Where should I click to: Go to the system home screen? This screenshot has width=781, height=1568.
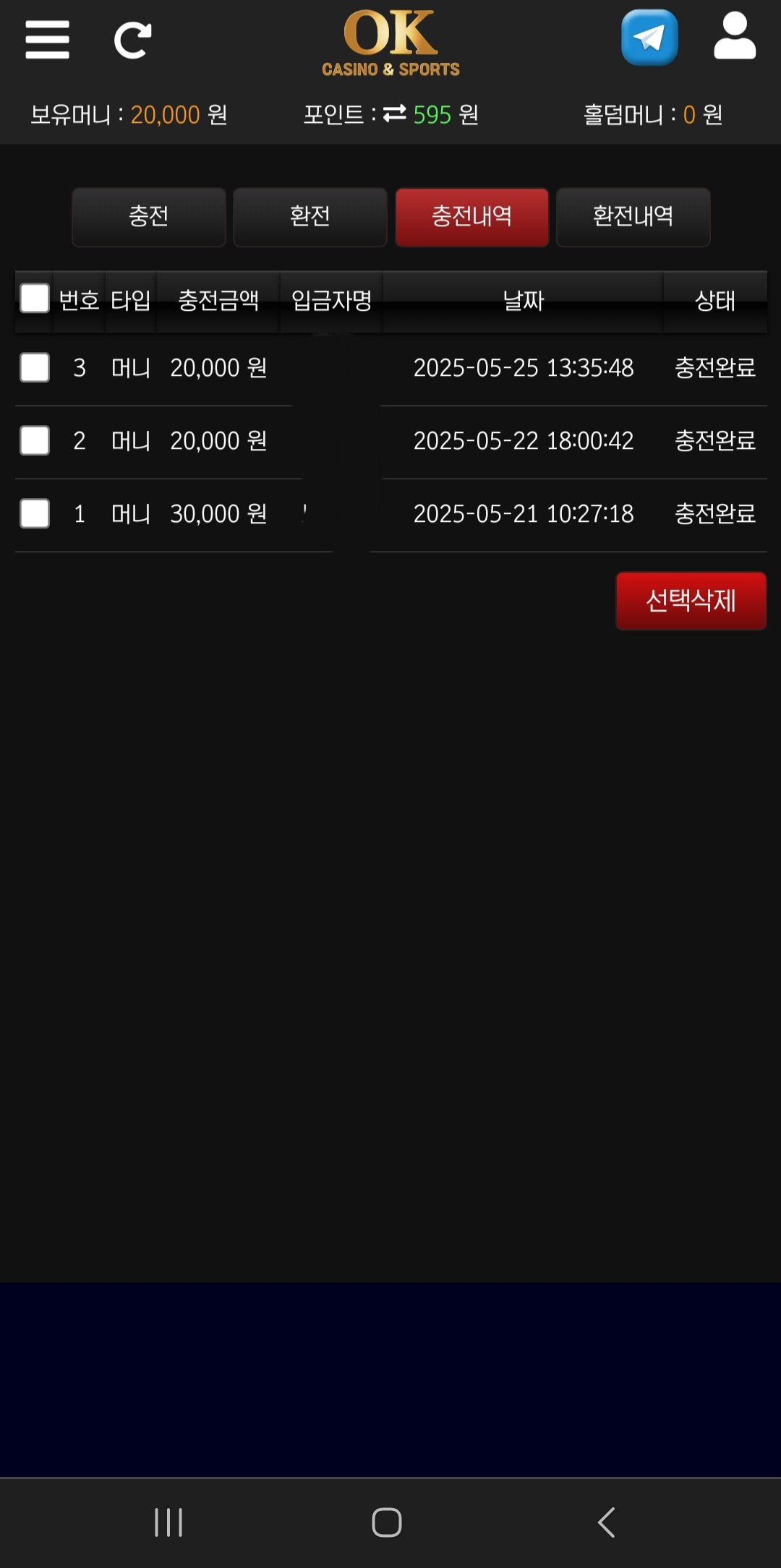coord(387,1522)
